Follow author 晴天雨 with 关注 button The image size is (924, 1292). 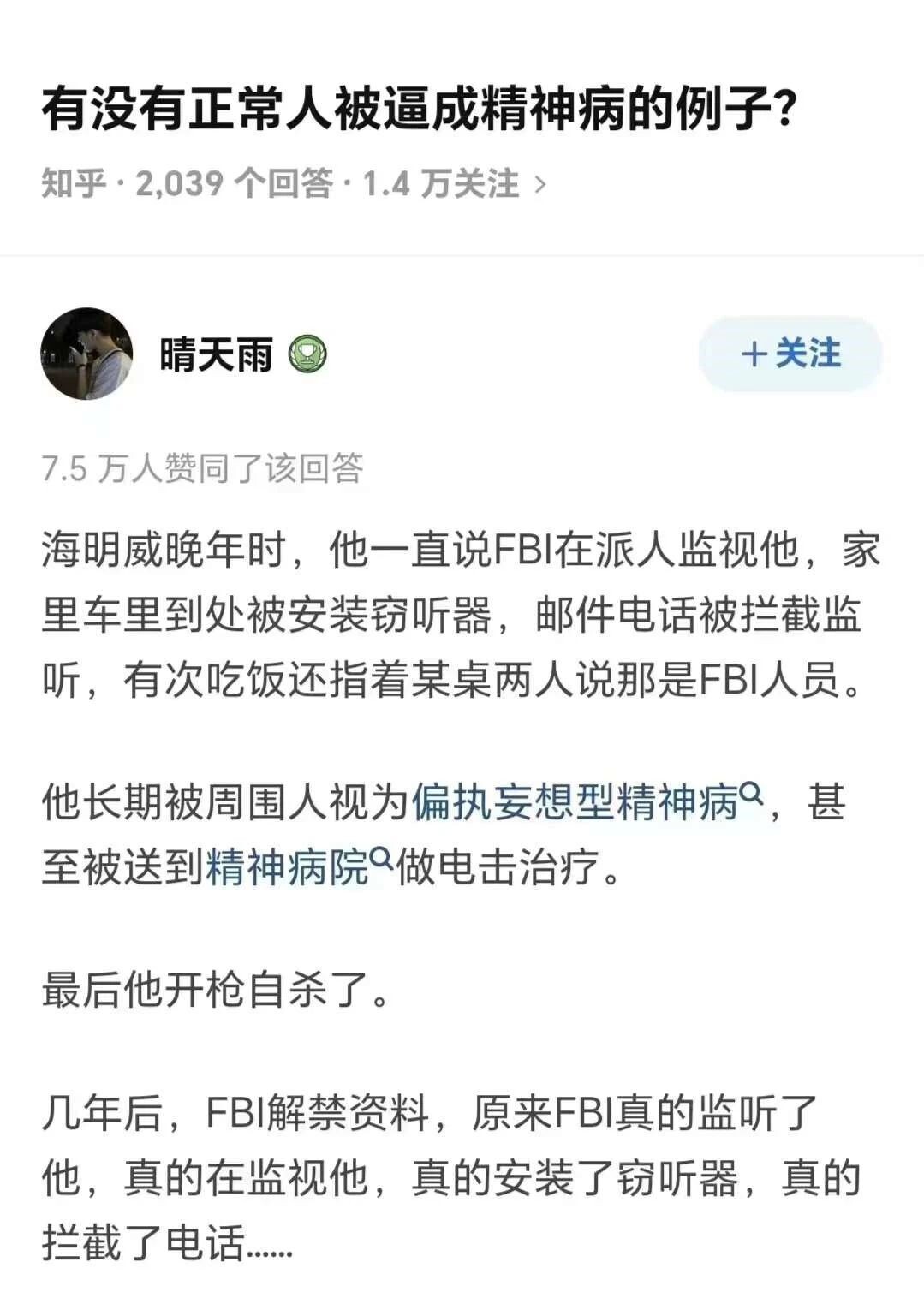click(x=790, y=354)
